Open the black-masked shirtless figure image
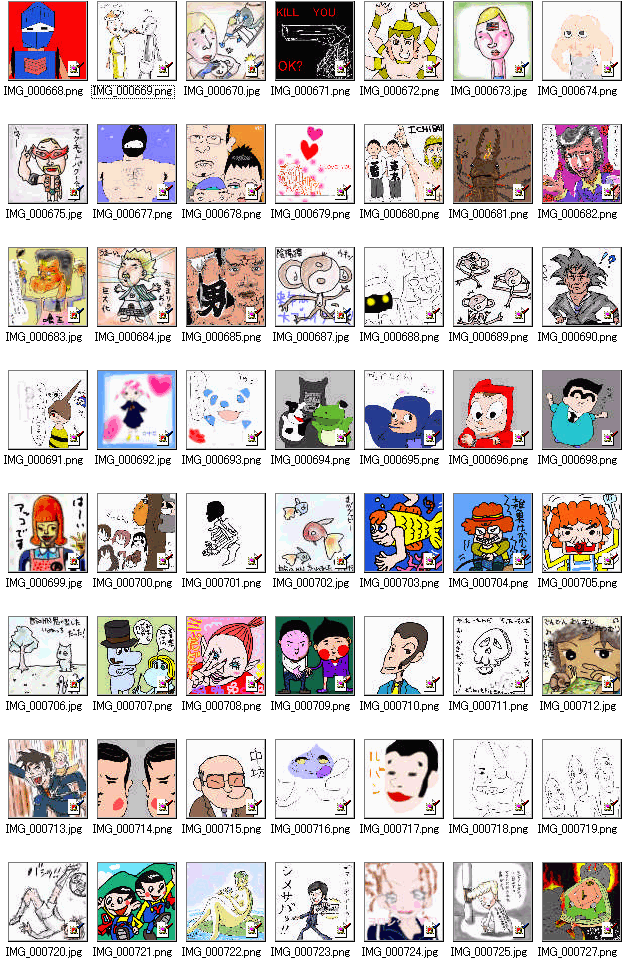The height and width of the screenshot is (964, 627). coord(136,163)
